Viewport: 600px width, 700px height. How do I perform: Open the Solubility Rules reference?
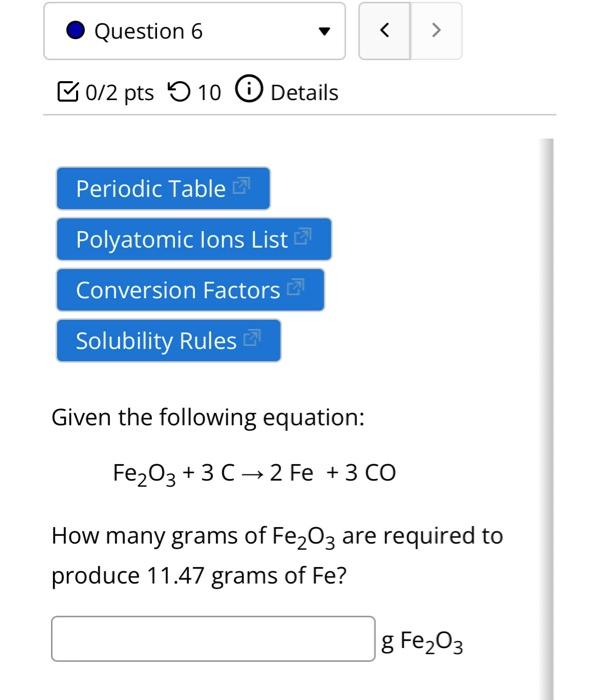click(169, 341)
